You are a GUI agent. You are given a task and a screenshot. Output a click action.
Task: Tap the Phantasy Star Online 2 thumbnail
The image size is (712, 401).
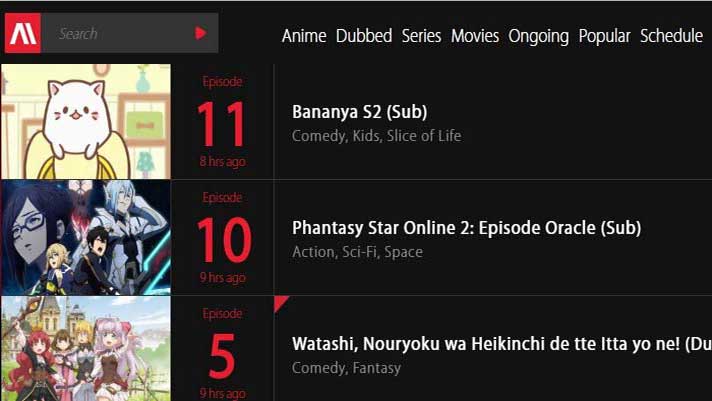tap(86, 238)
